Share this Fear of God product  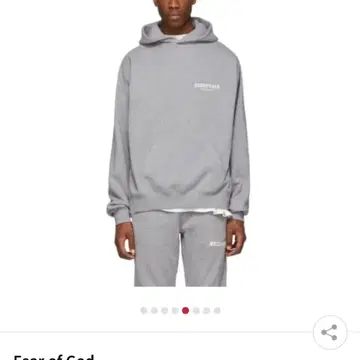330,332
